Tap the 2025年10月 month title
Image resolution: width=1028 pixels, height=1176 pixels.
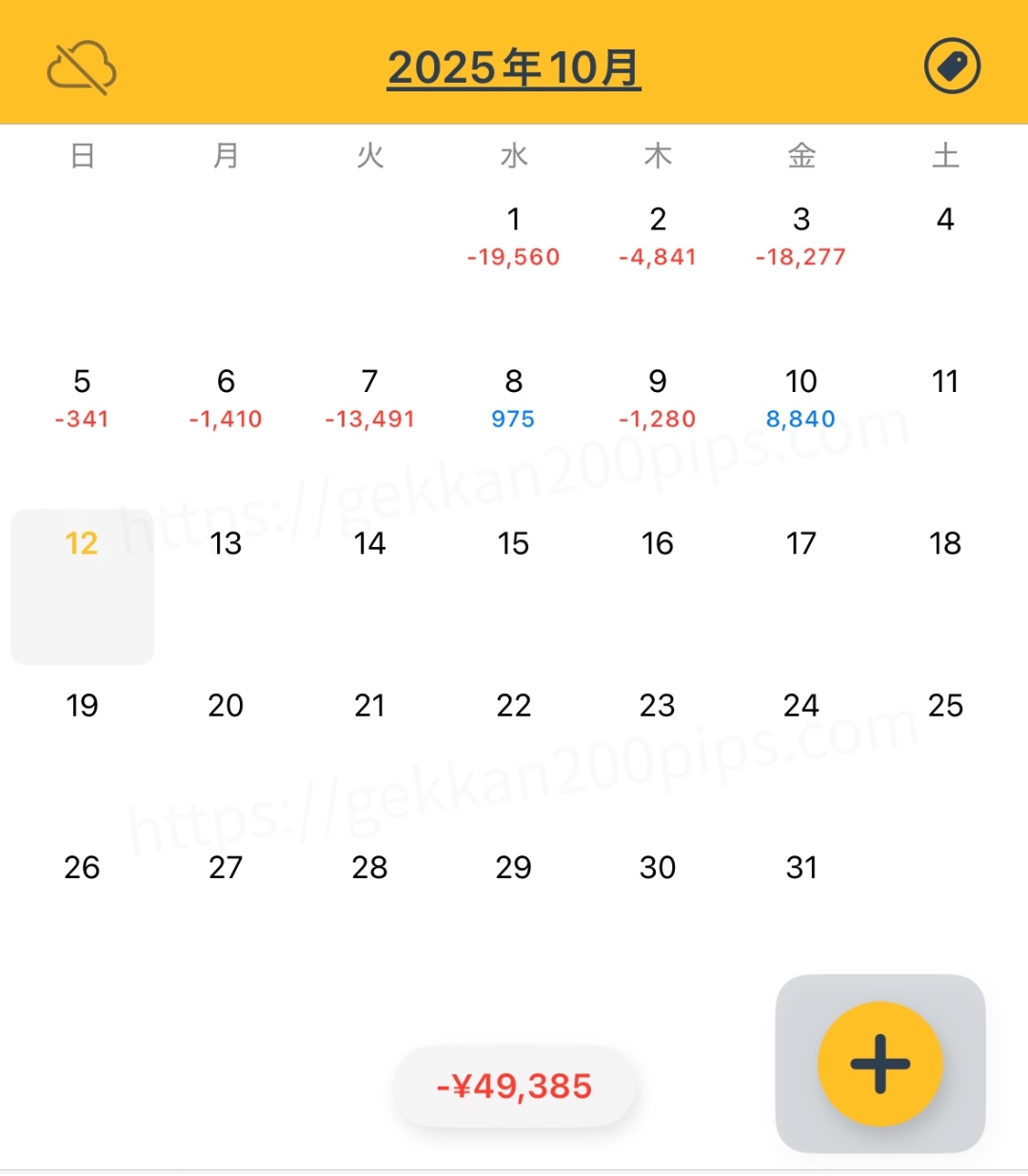coord(514,69)
